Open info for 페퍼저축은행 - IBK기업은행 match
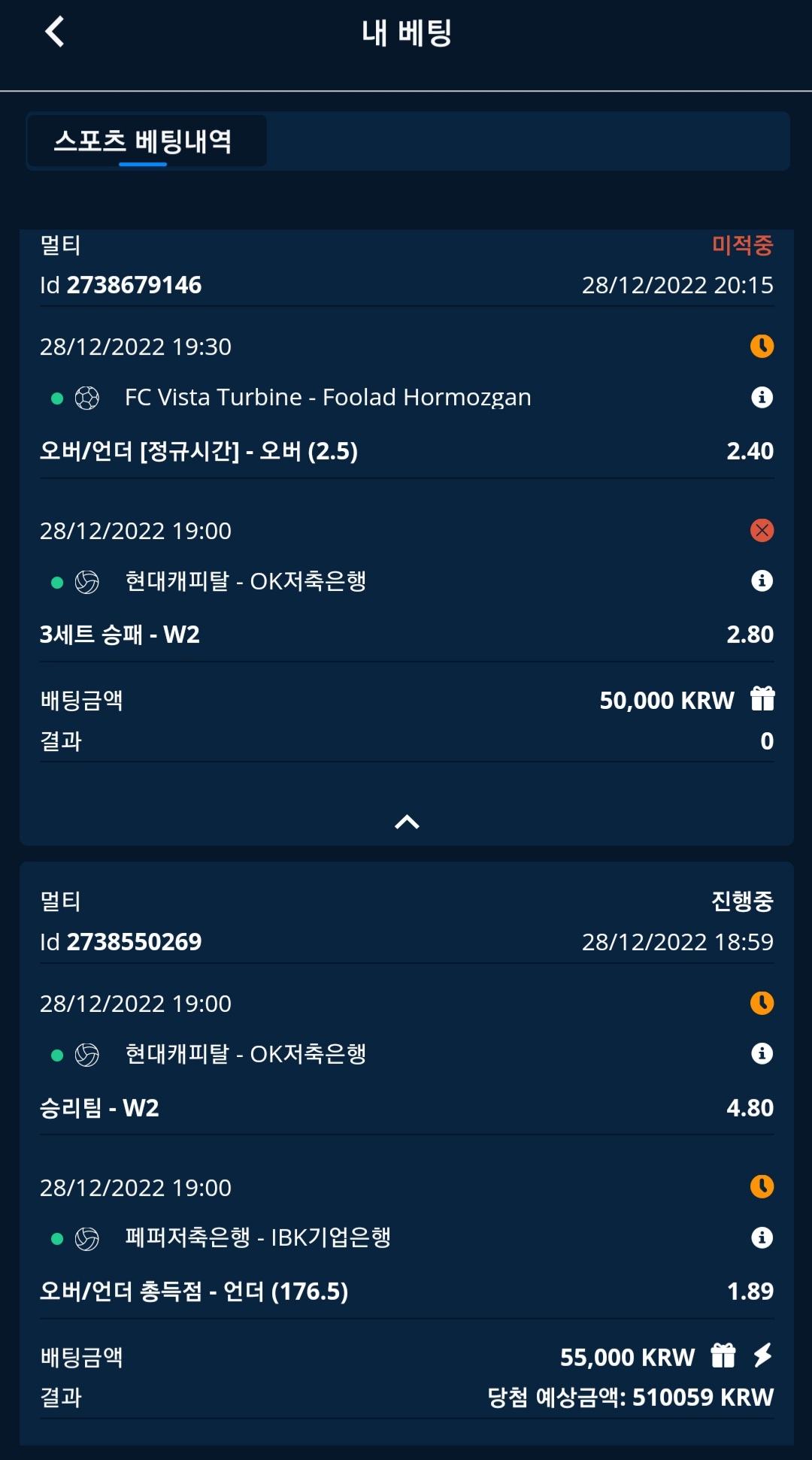 click(762, 1237)
